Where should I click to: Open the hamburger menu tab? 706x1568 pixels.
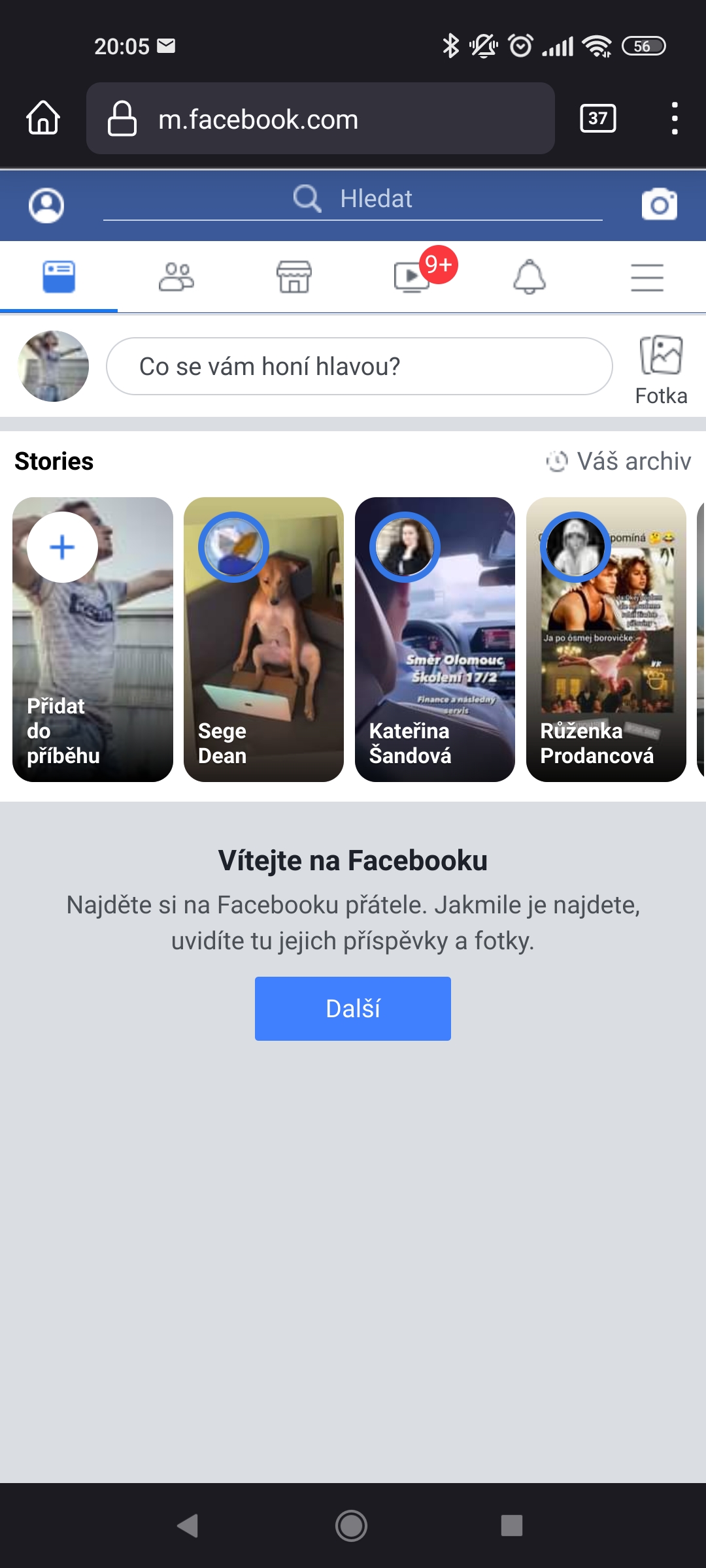point(647,277)
